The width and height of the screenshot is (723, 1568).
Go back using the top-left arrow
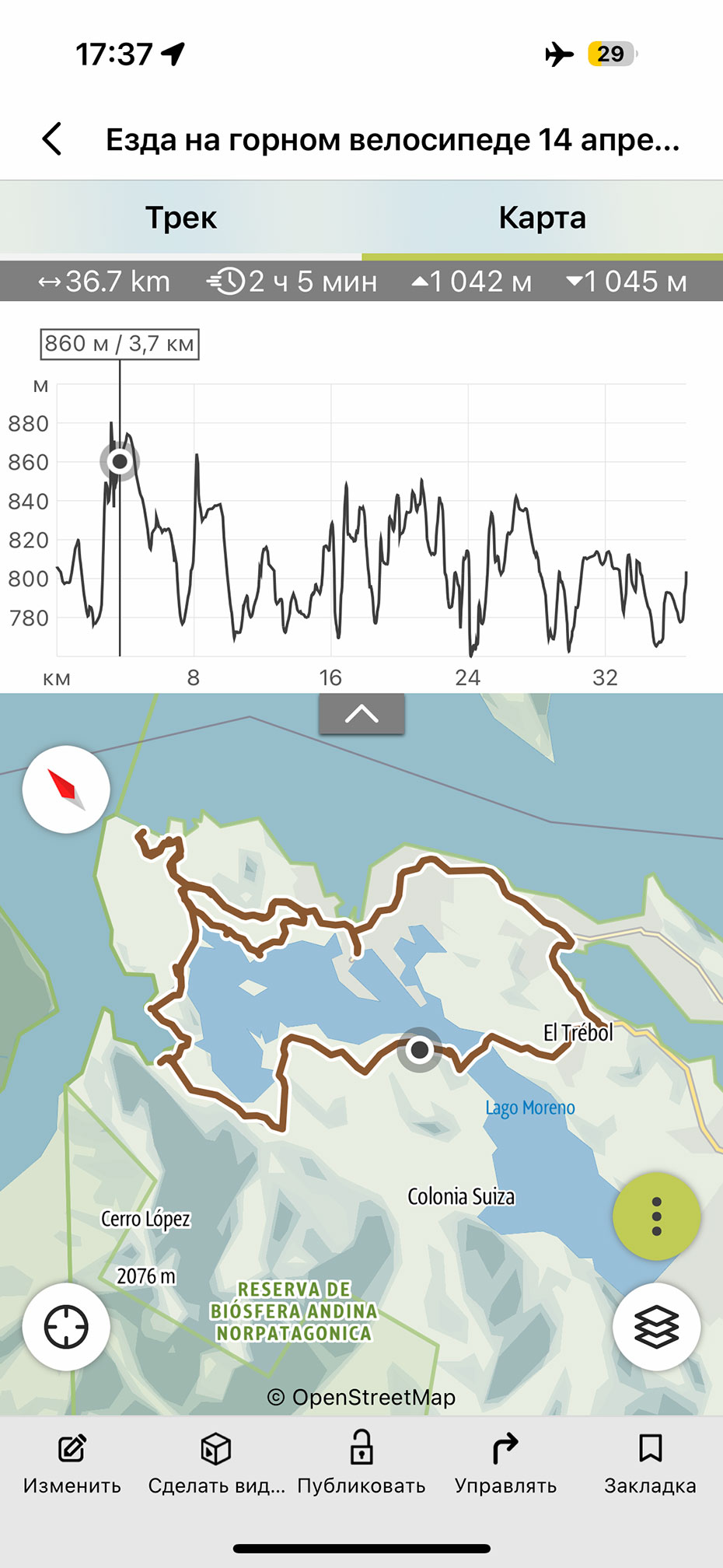(x=52, y=139)
